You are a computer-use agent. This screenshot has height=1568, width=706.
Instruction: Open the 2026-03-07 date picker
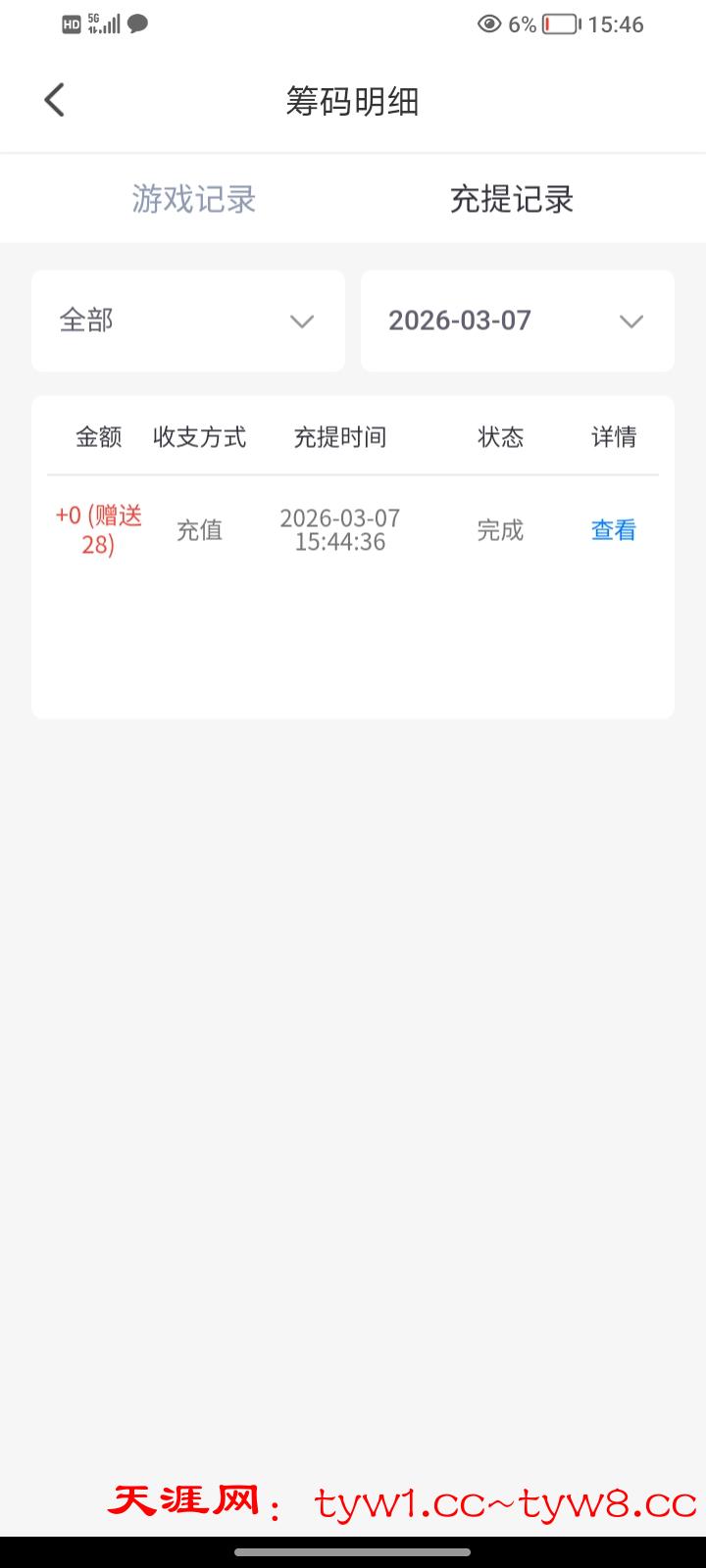click(518, 321)
